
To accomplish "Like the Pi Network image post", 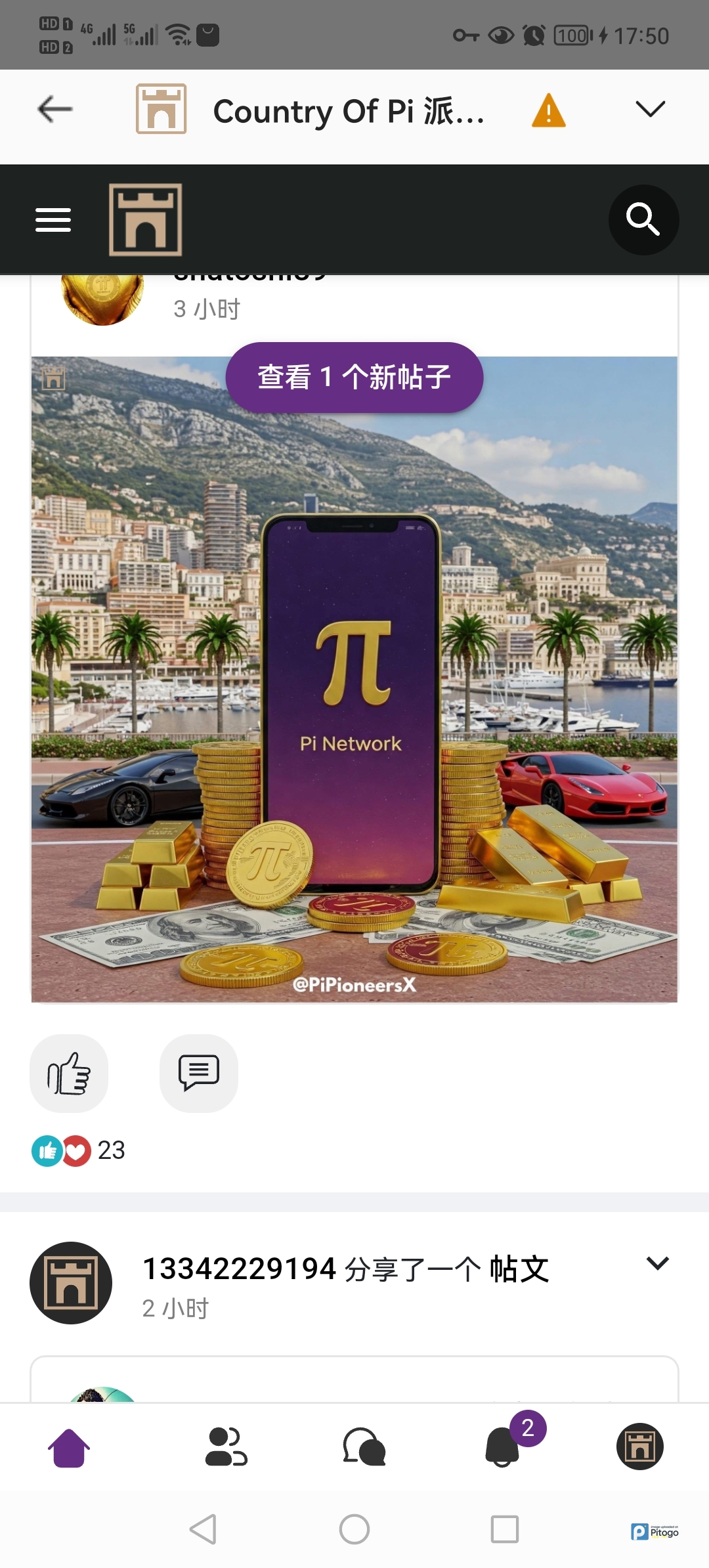I will (69, 1074).
